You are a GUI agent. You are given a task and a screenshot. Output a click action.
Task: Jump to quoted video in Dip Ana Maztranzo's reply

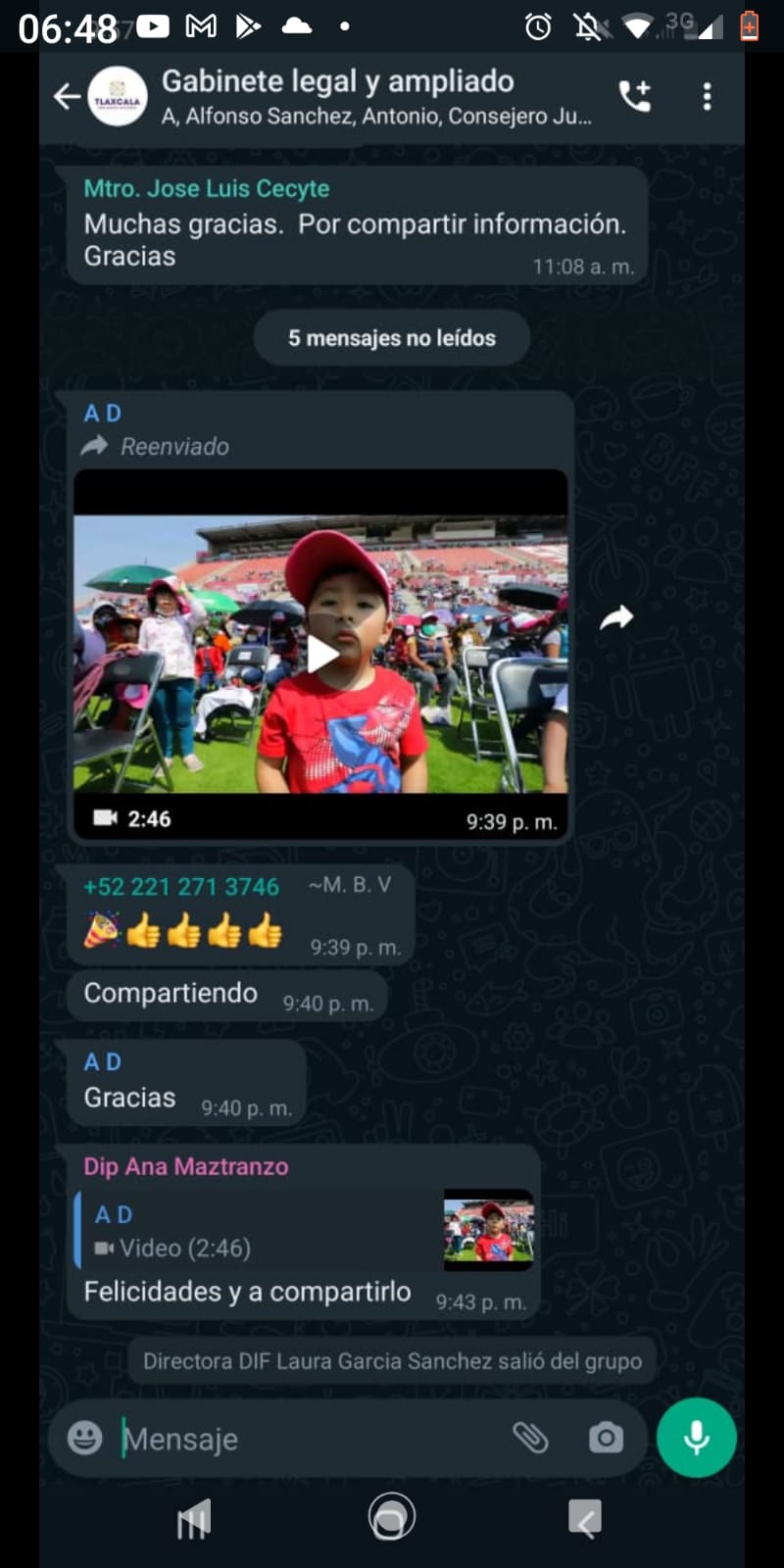tap(304, 1232)
